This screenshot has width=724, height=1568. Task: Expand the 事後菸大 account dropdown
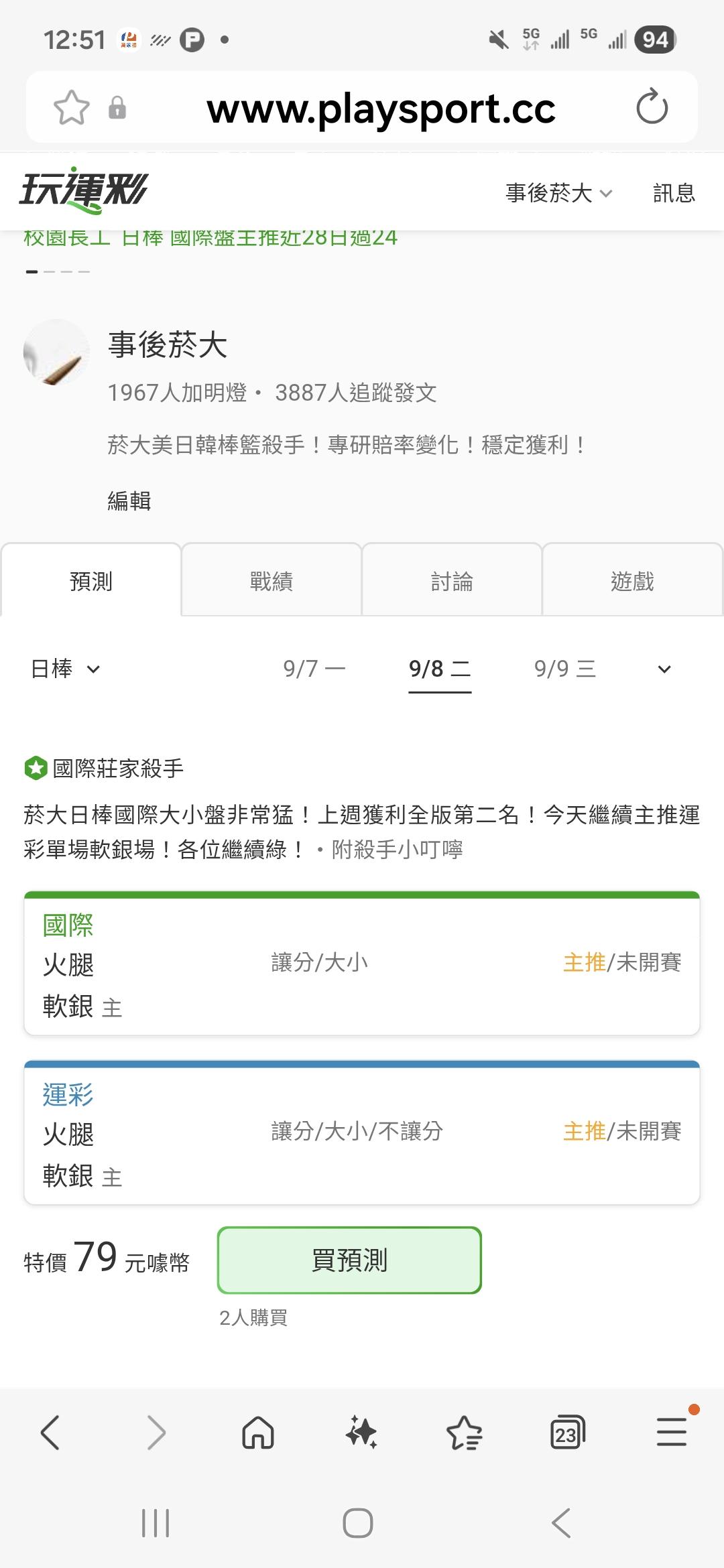click(x=559, y=193)
